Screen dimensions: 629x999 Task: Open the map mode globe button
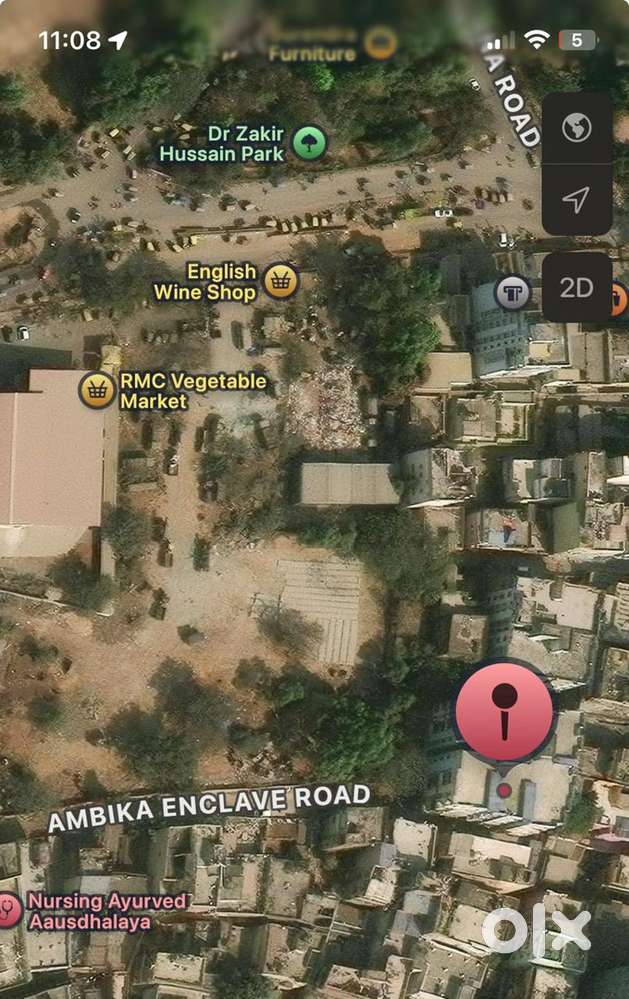click(576, 128)
